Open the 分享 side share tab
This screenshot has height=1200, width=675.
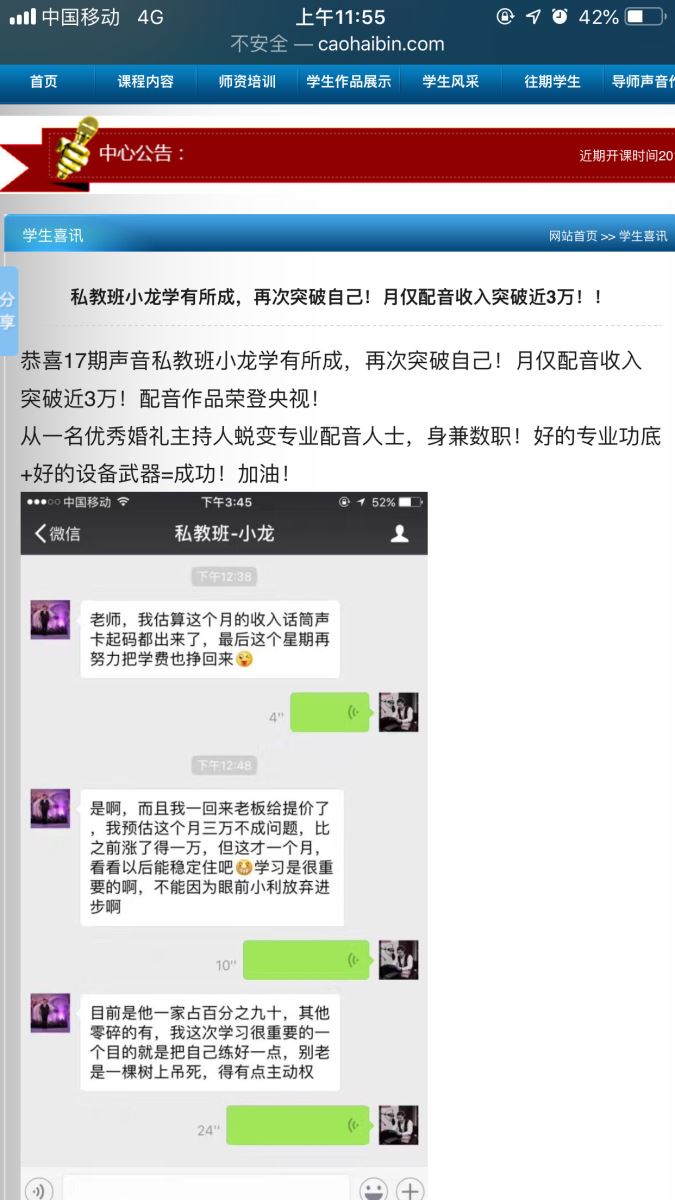tap(8, 310)
